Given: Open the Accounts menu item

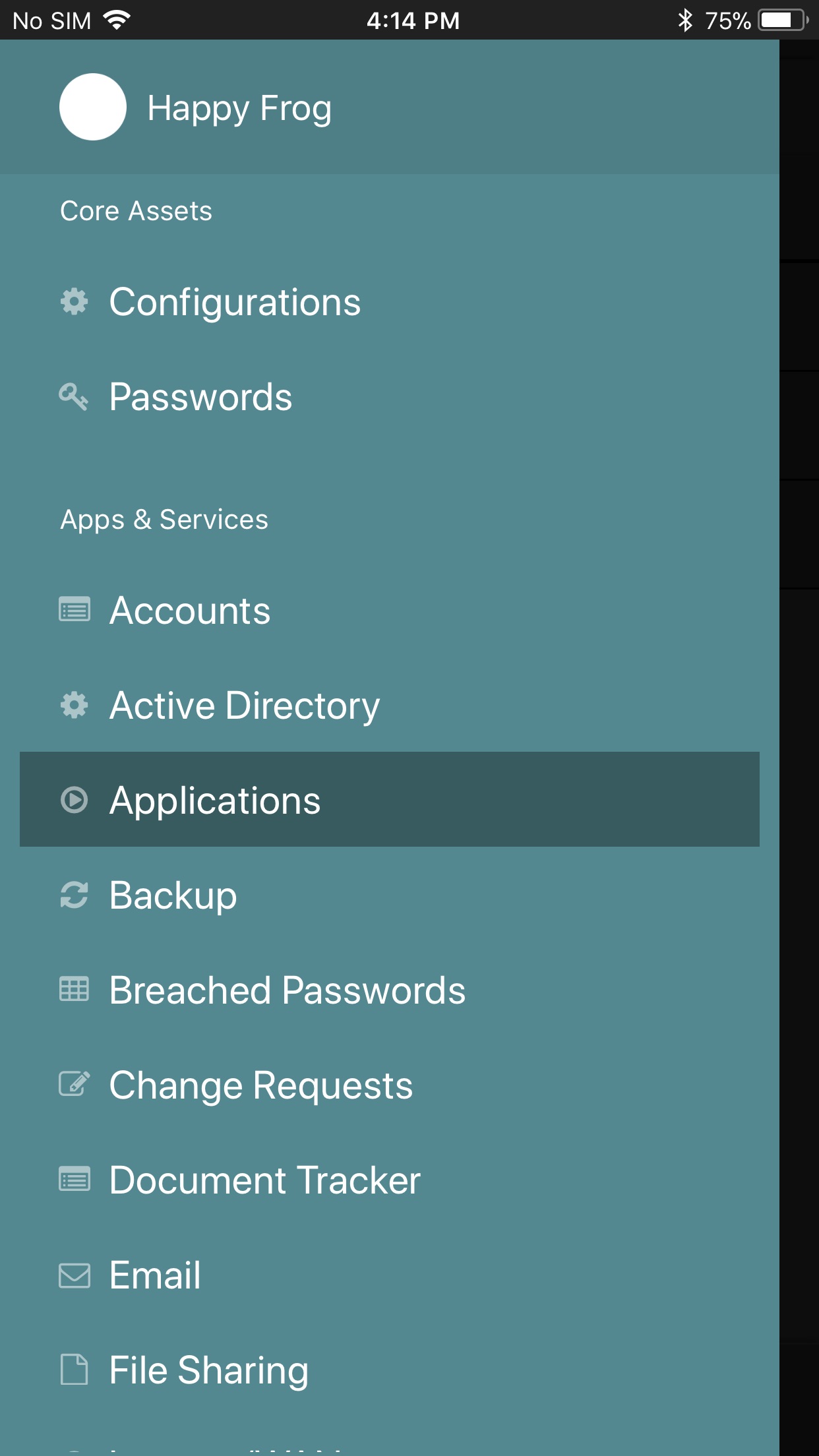Looking at the screenshot, I should click(x=190, y=611).
